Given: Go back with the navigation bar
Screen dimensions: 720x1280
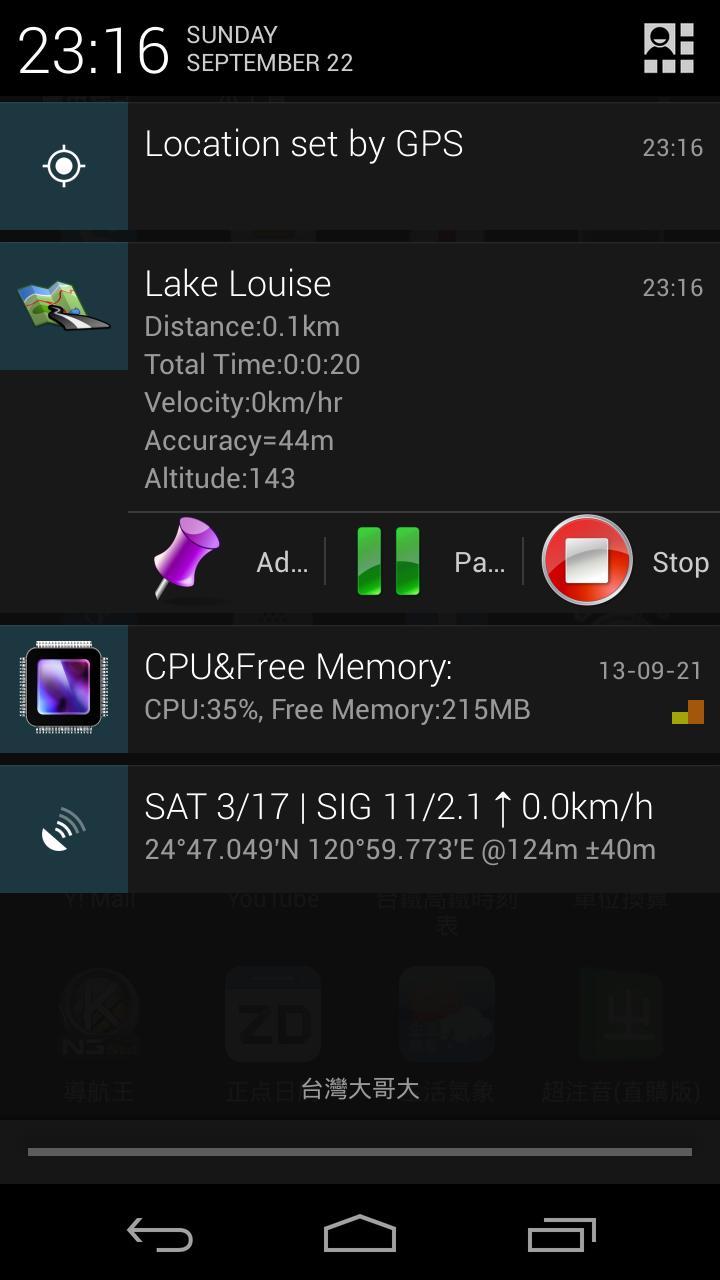Looking at the screenshot, I should click(160, 1234).
